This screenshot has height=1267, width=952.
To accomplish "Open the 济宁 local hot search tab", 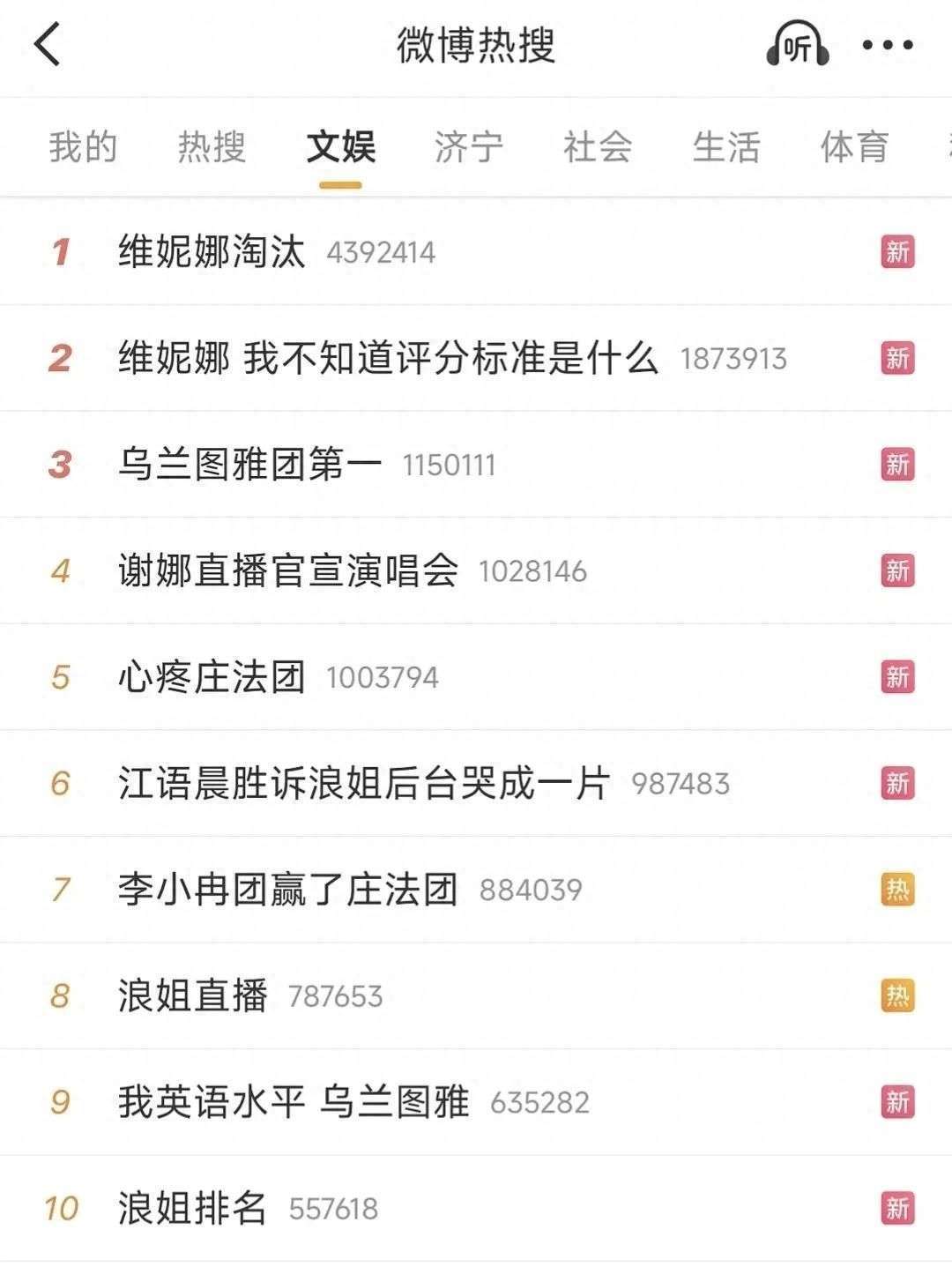I will point(468,146).
